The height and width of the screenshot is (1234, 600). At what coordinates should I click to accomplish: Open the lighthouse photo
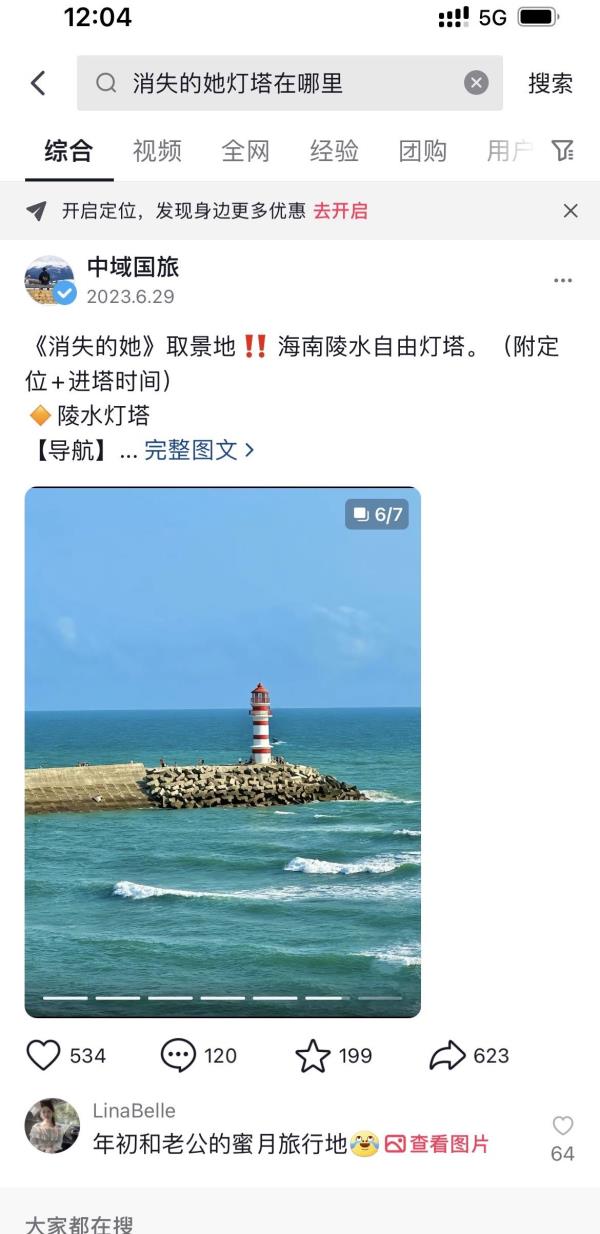[x=222, y=752]
